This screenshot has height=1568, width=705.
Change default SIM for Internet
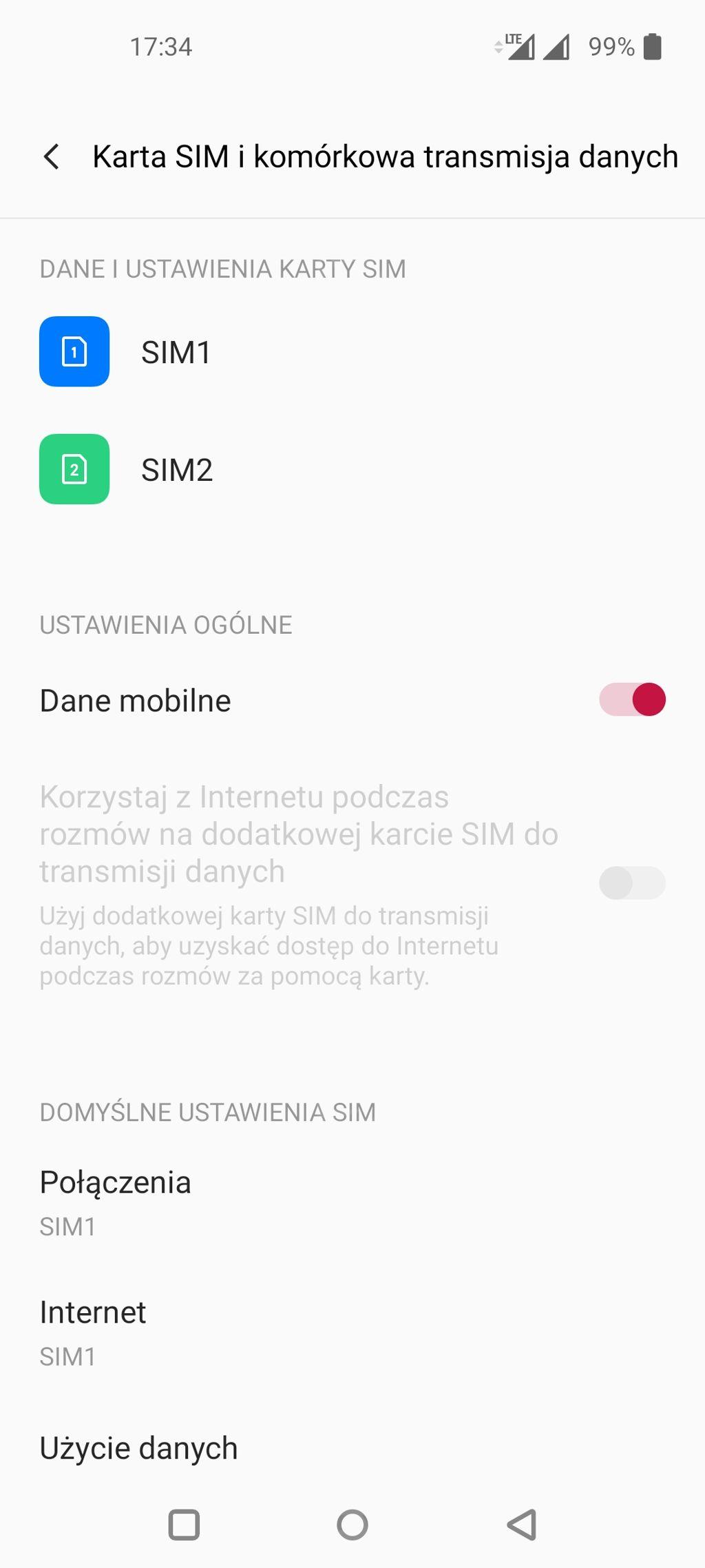click(93, 1332)
